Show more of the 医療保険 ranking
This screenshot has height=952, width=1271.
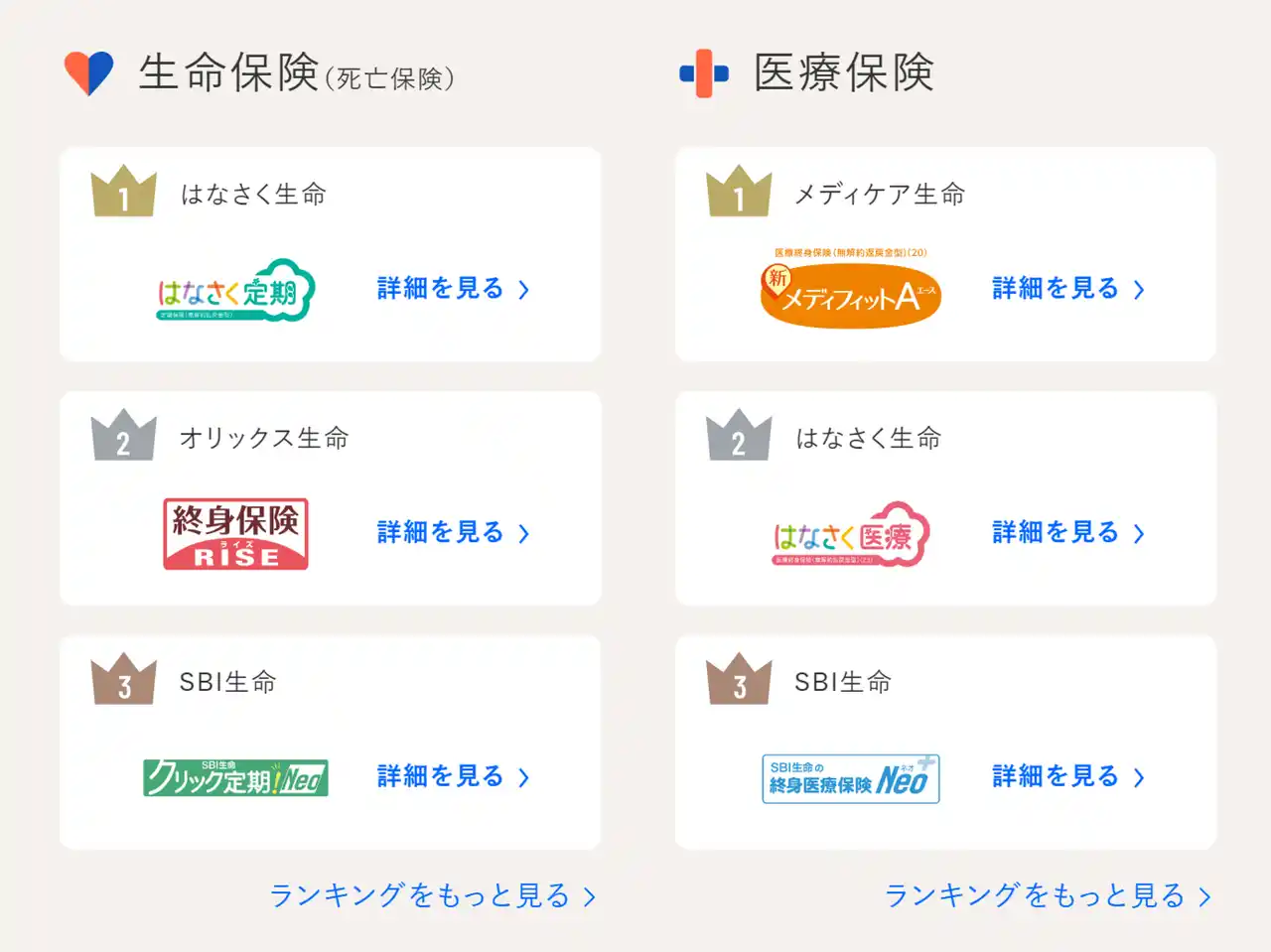[1049, 895]
